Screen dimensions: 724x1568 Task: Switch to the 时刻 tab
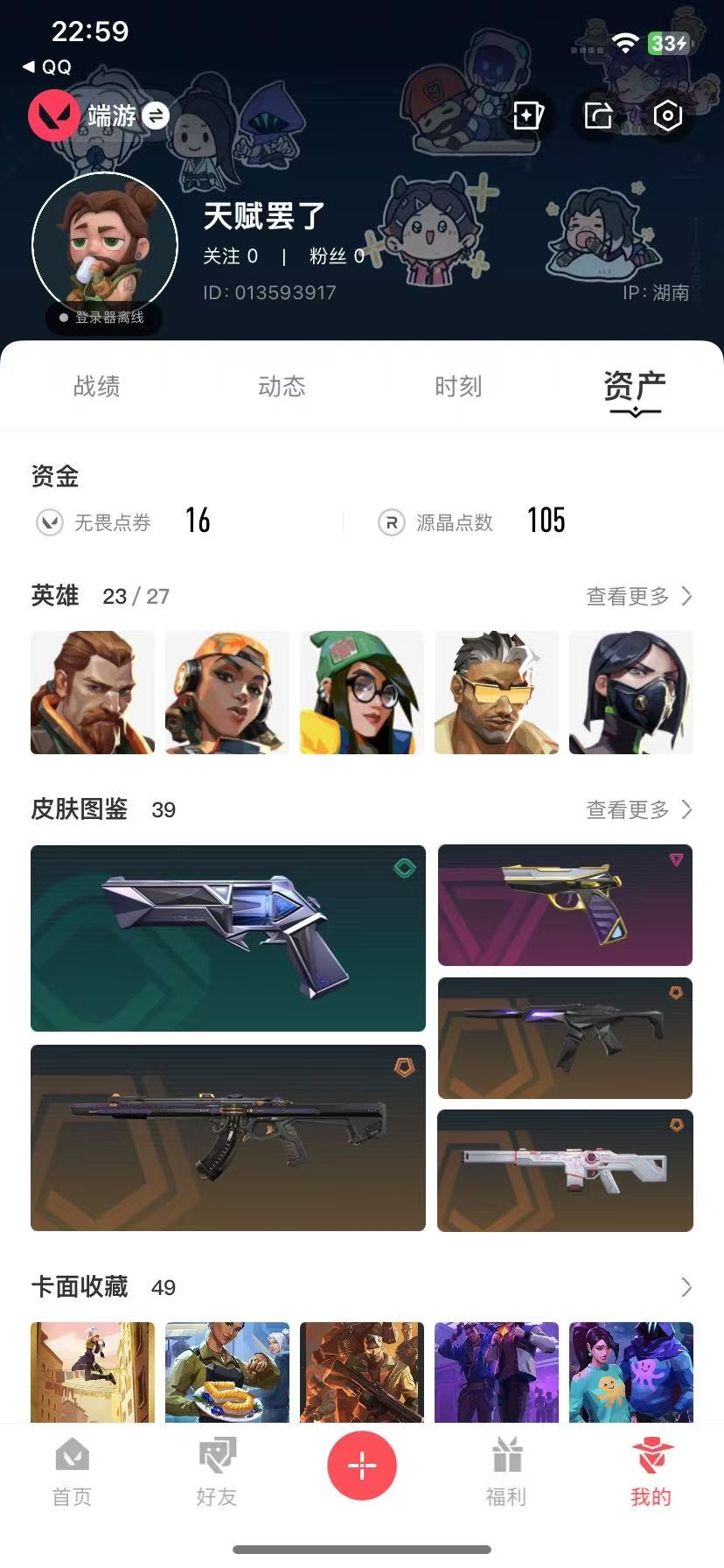point(458,386)
